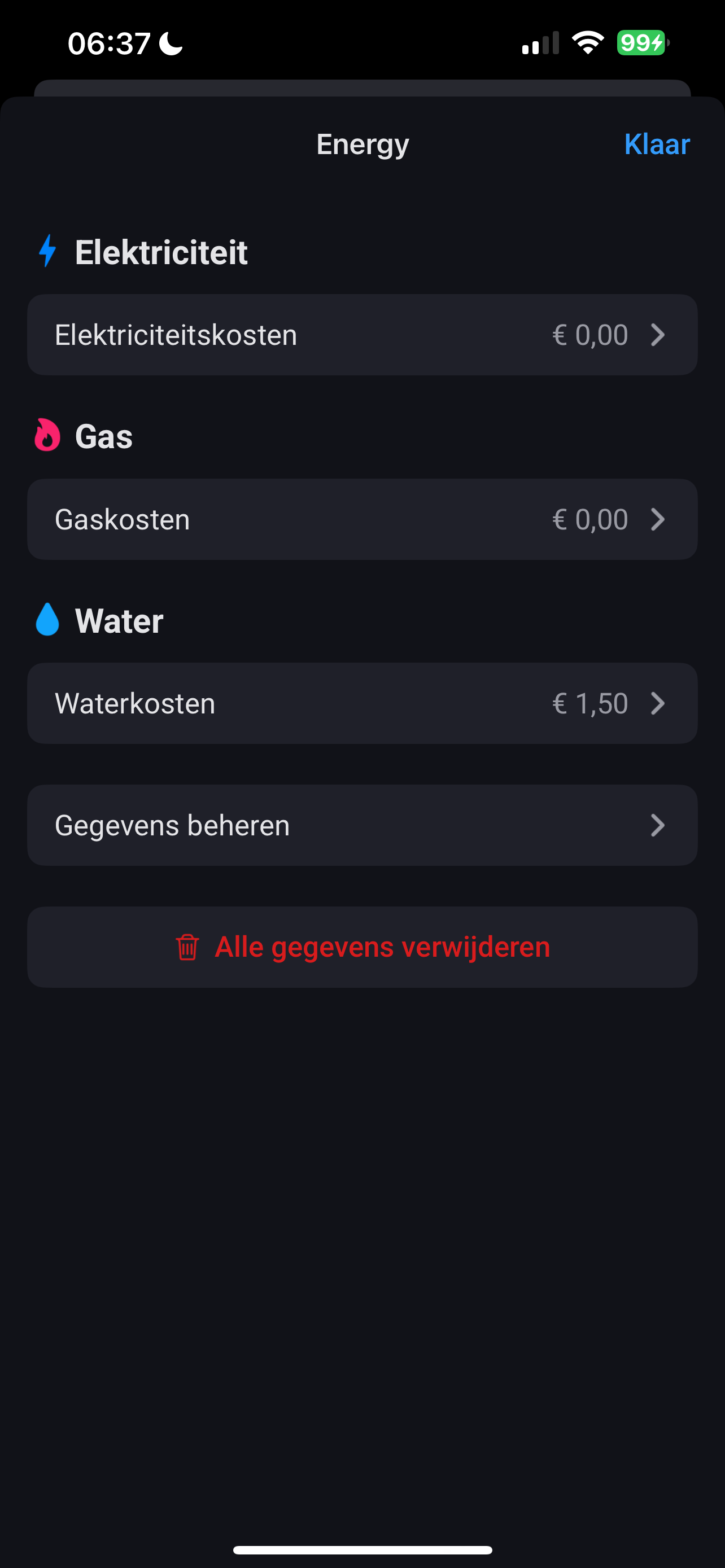Select the Waterkosten row
725x1568 pixels.
(362, 703)
